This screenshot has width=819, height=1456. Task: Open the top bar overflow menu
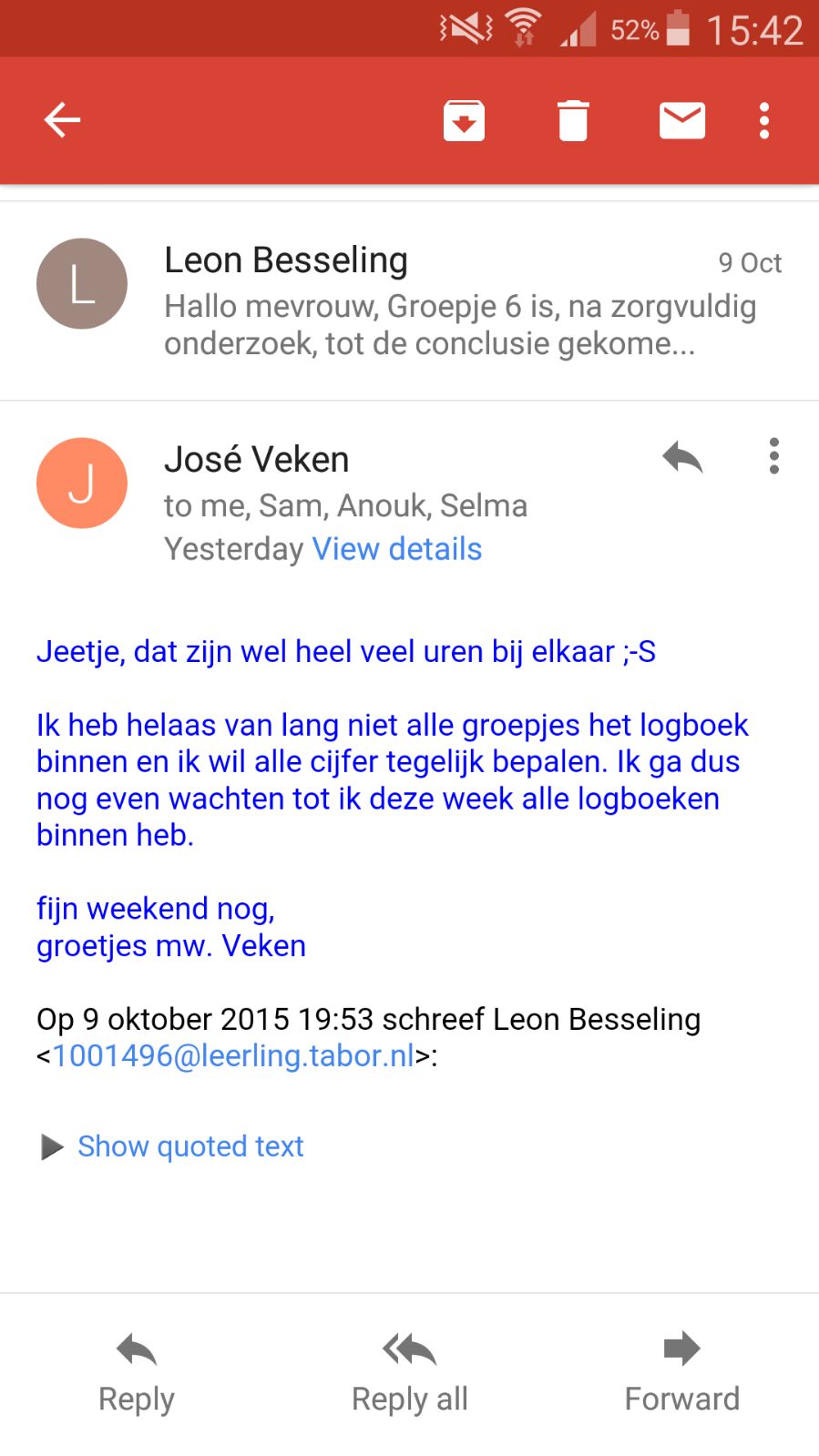click(x=763, y=120)
